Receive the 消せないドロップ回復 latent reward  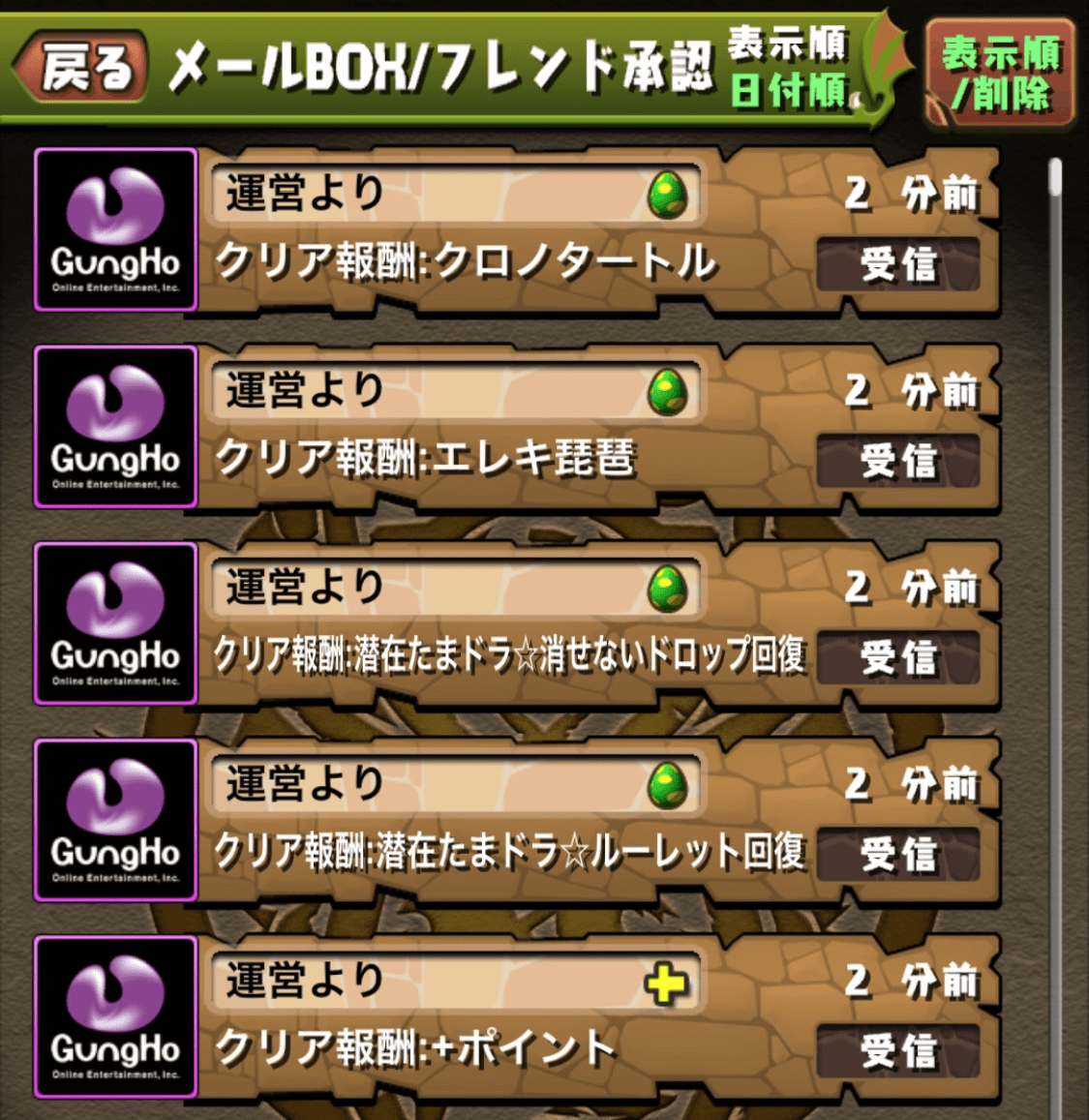point(897,658)
